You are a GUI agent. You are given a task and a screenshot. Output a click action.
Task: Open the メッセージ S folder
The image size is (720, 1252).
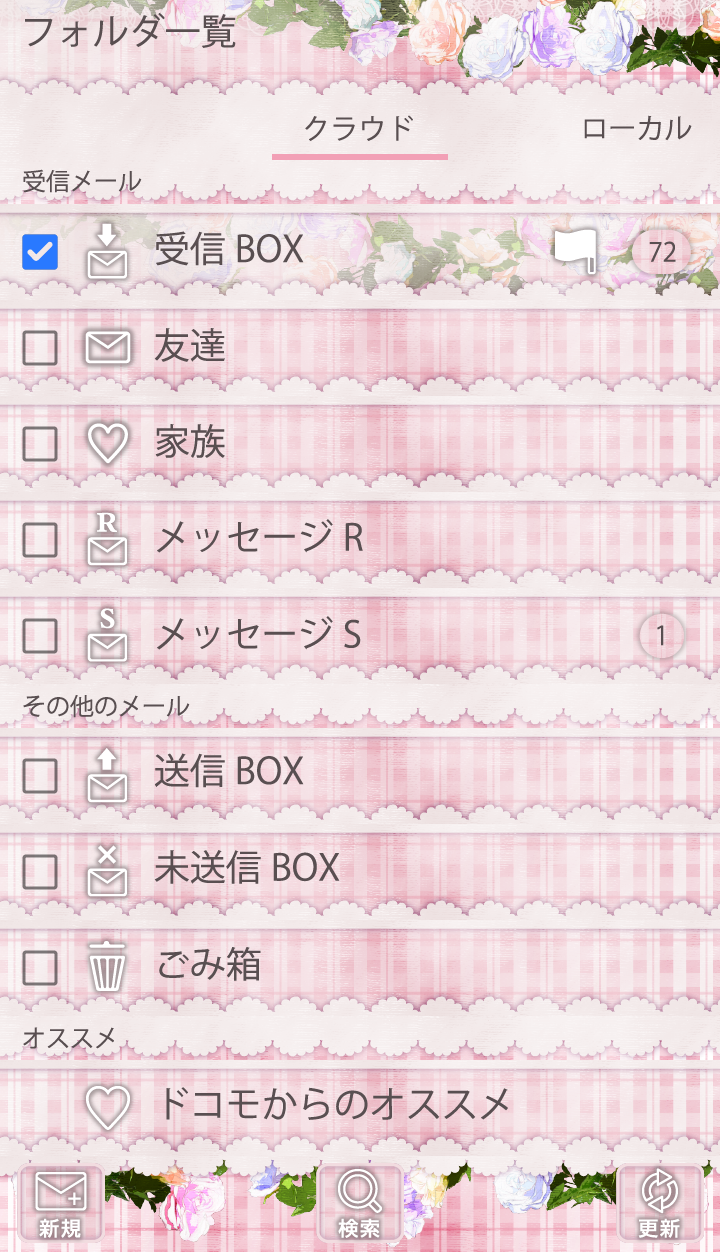tap(258, 635)
